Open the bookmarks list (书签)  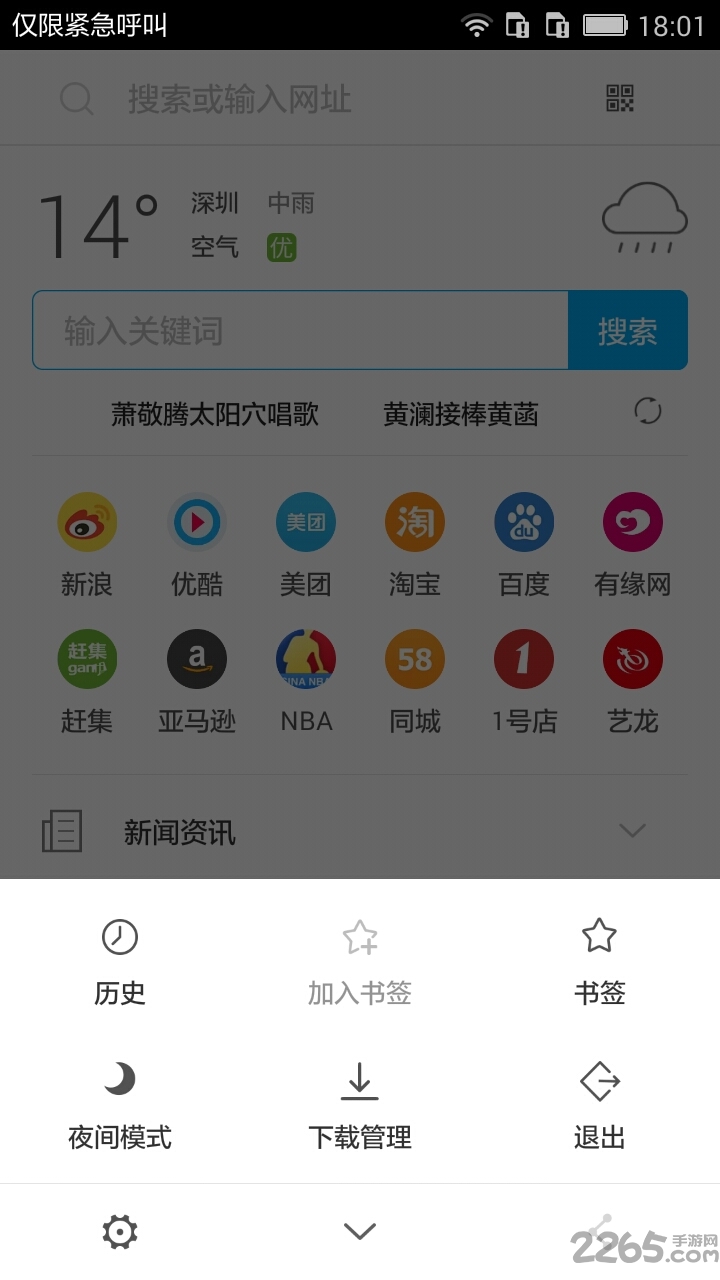pos(599,961)
